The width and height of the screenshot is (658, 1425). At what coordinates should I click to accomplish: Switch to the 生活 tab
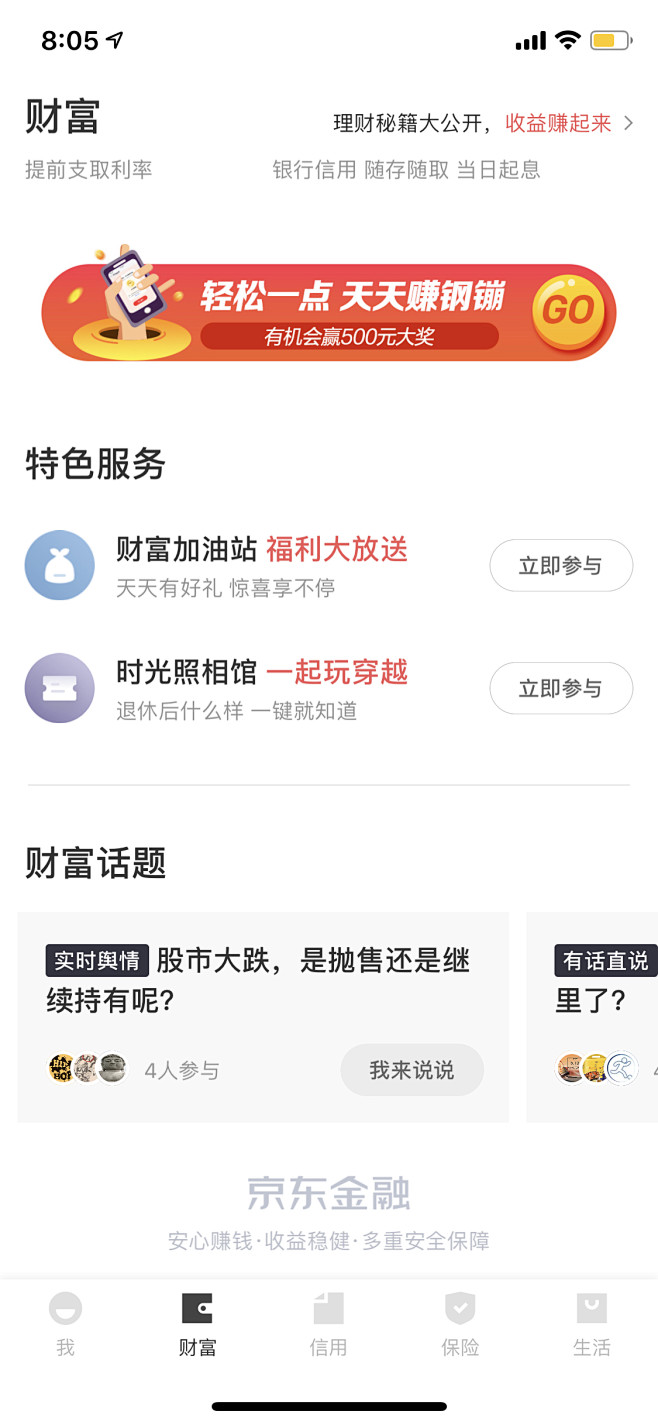[x=592, y=1324]
